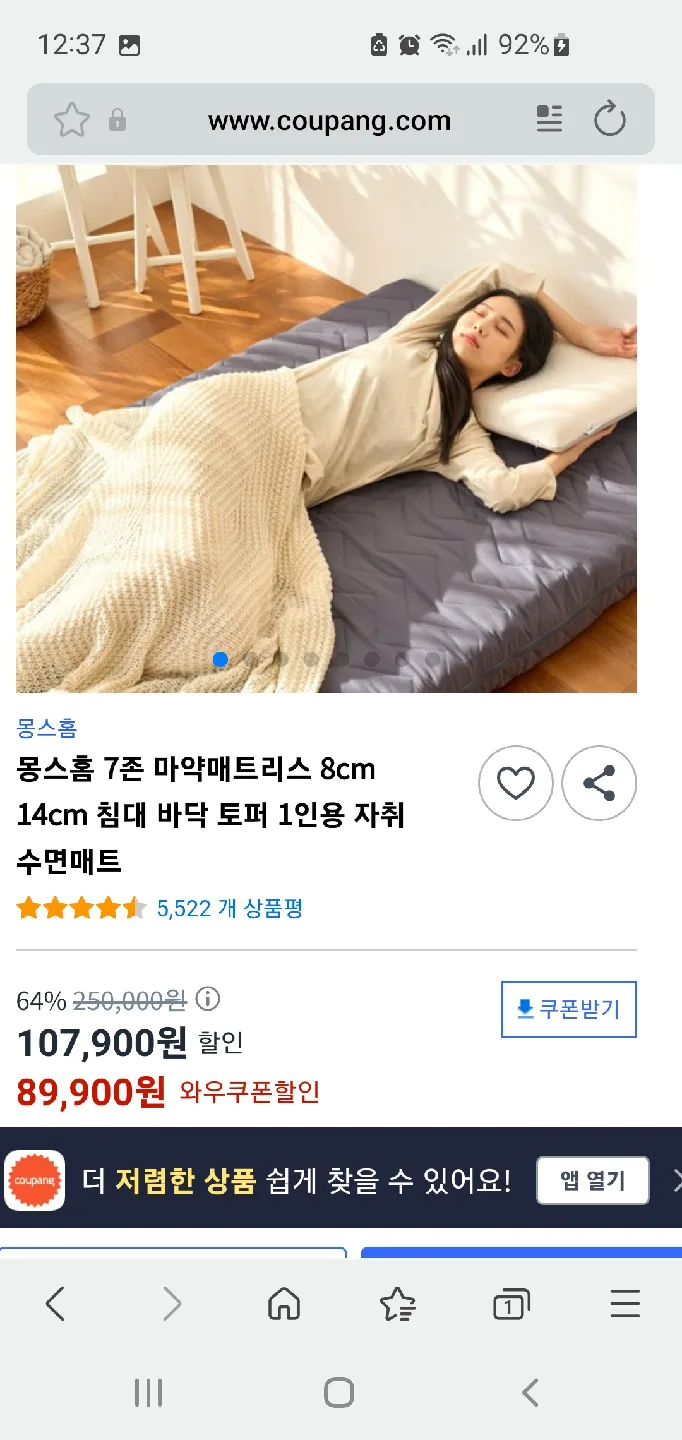Reload the Coupang page
The width and height of the screenshot is (682, 1440).
click(x=609, y=120)
